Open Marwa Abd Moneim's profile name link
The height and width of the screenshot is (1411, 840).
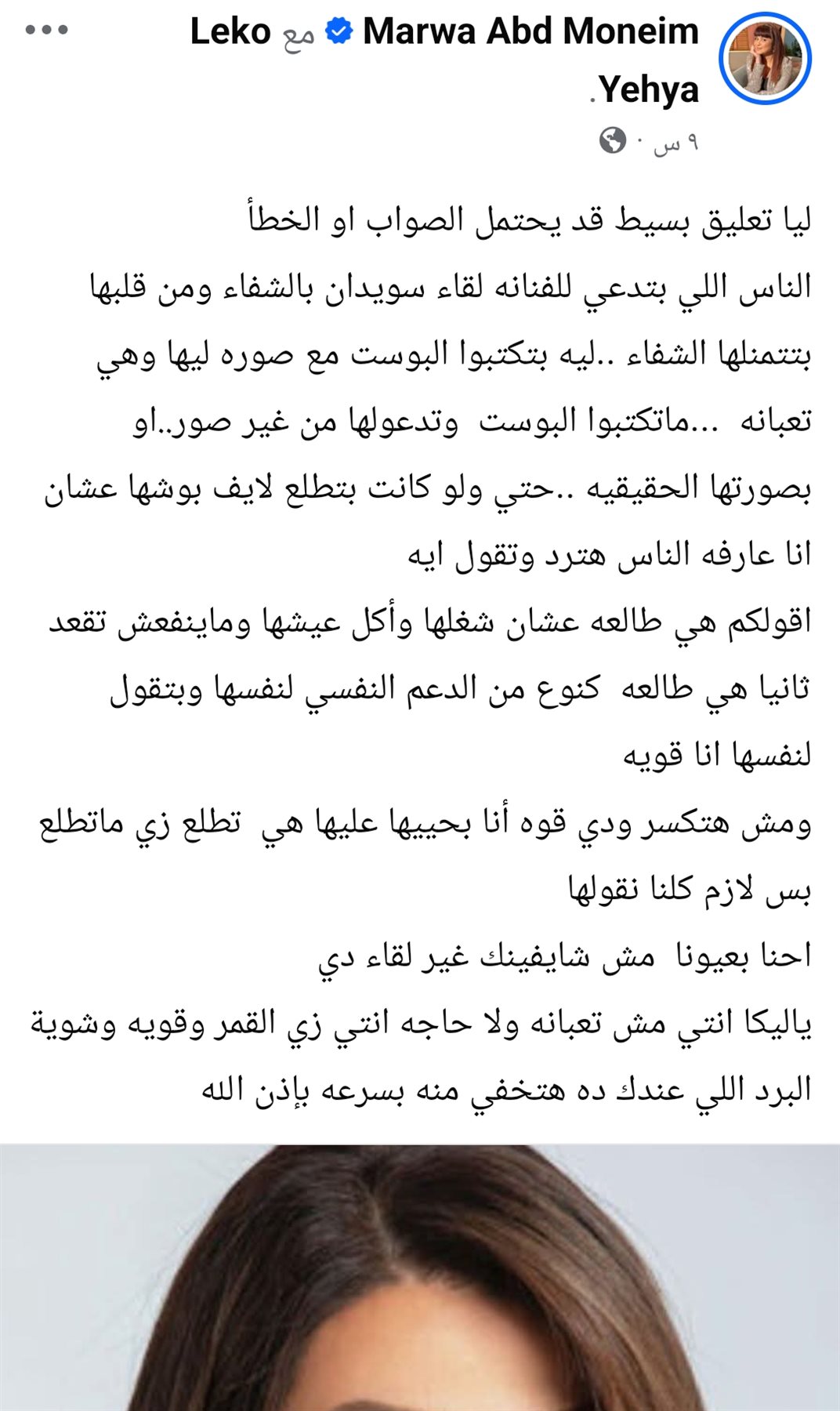click(530, 32)
